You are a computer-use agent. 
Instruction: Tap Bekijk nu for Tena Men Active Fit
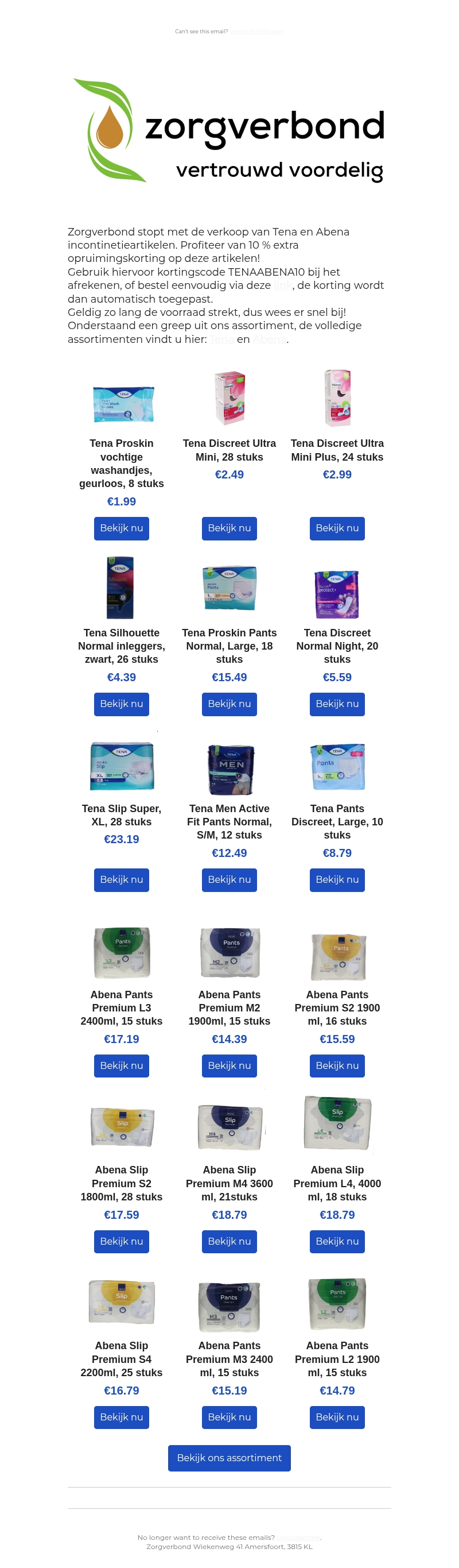pos(229,879)
